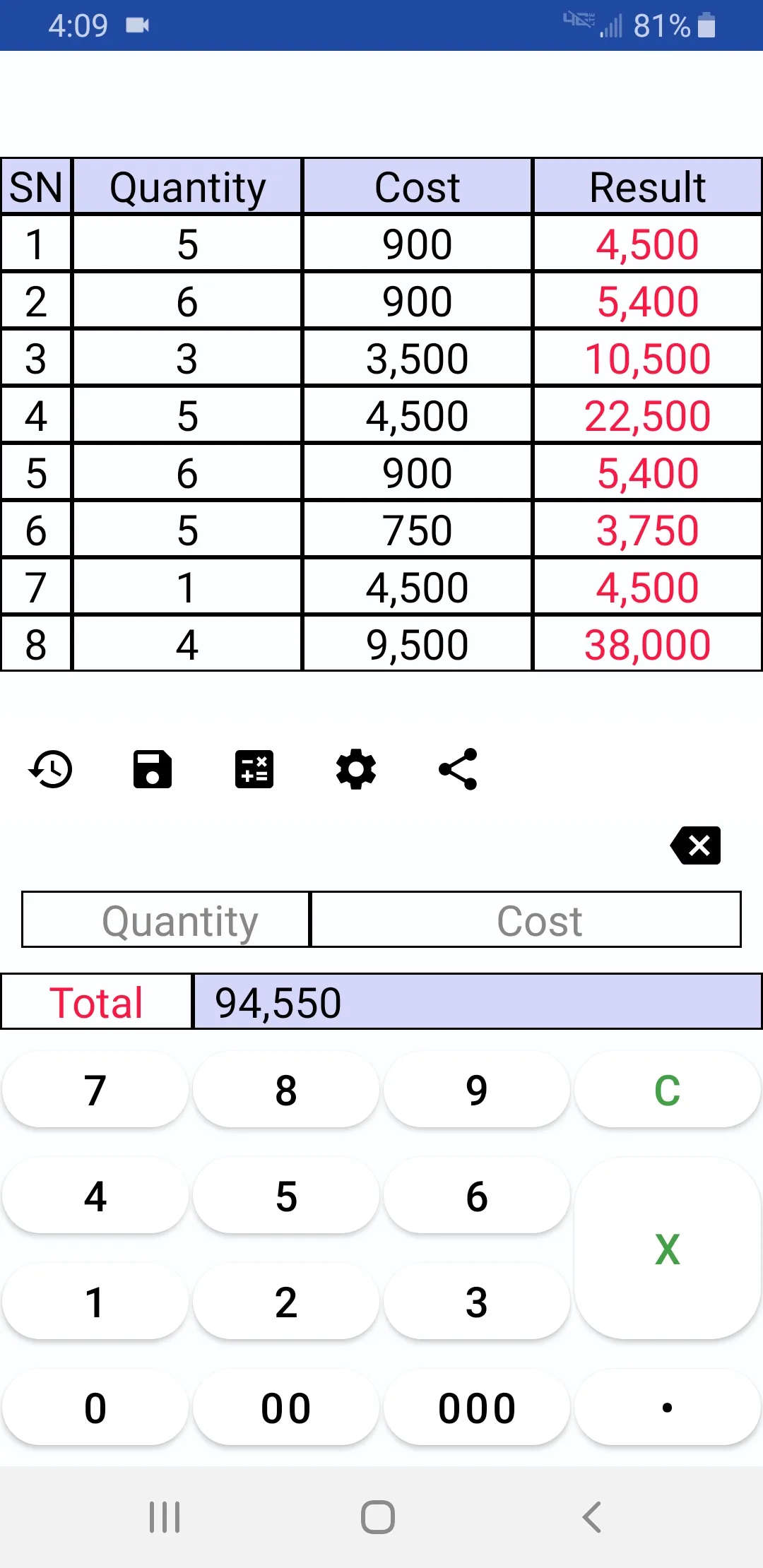Select the Cost input field
The height and width of the screenshot is (1568, 763).
coord(526,920)
